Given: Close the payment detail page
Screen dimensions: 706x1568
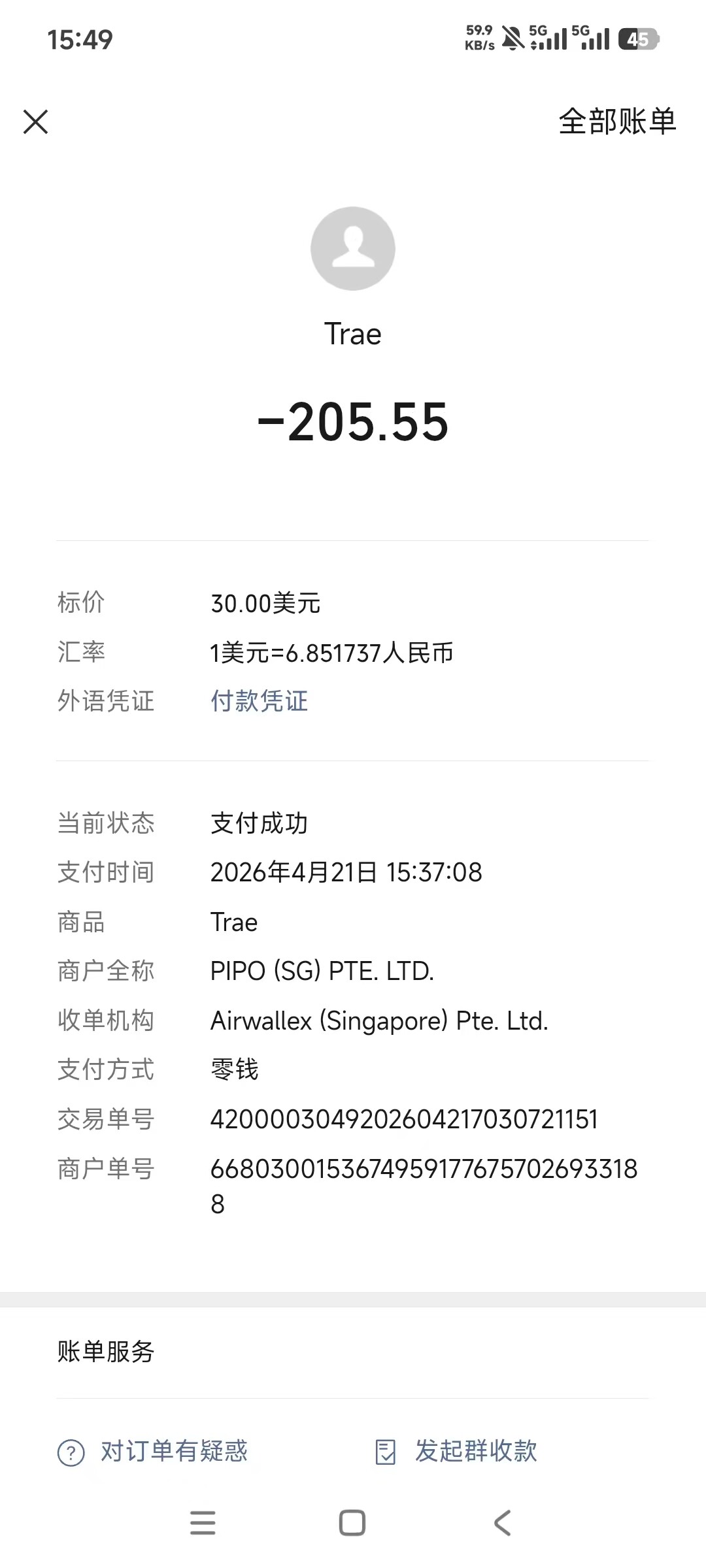Looking at the screenshot, I should tap(36, 122).
